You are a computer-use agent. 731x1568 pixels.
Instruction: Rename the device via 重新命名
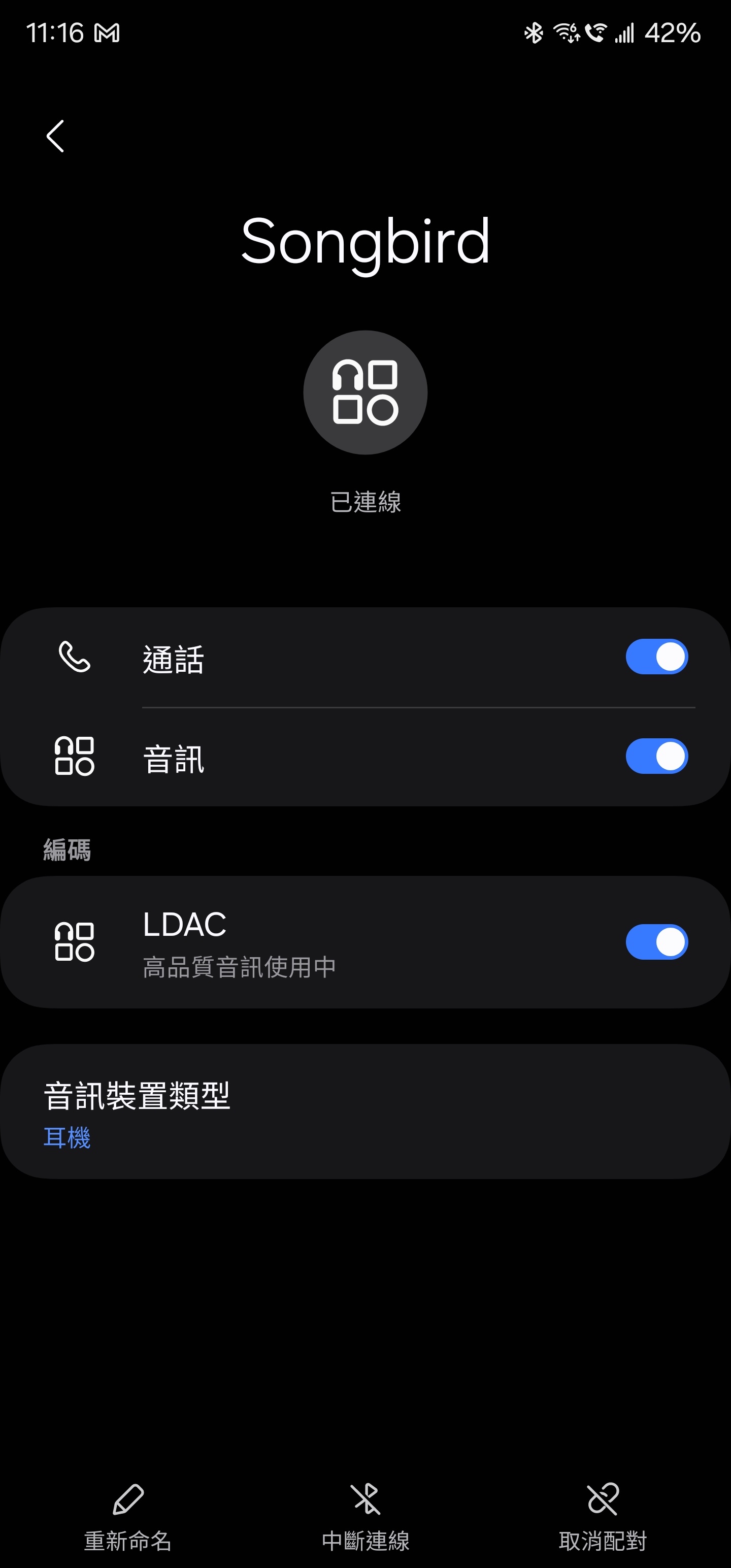(x=128, y=1515)
